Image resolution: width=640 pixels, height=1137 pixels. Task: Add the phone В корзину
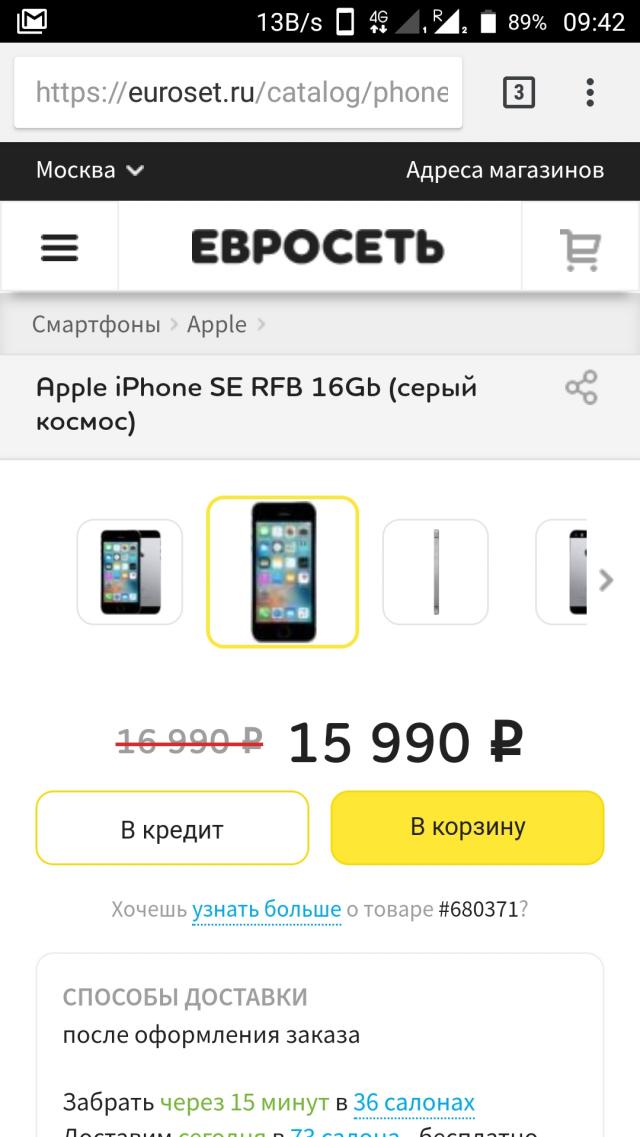[467, 827]
